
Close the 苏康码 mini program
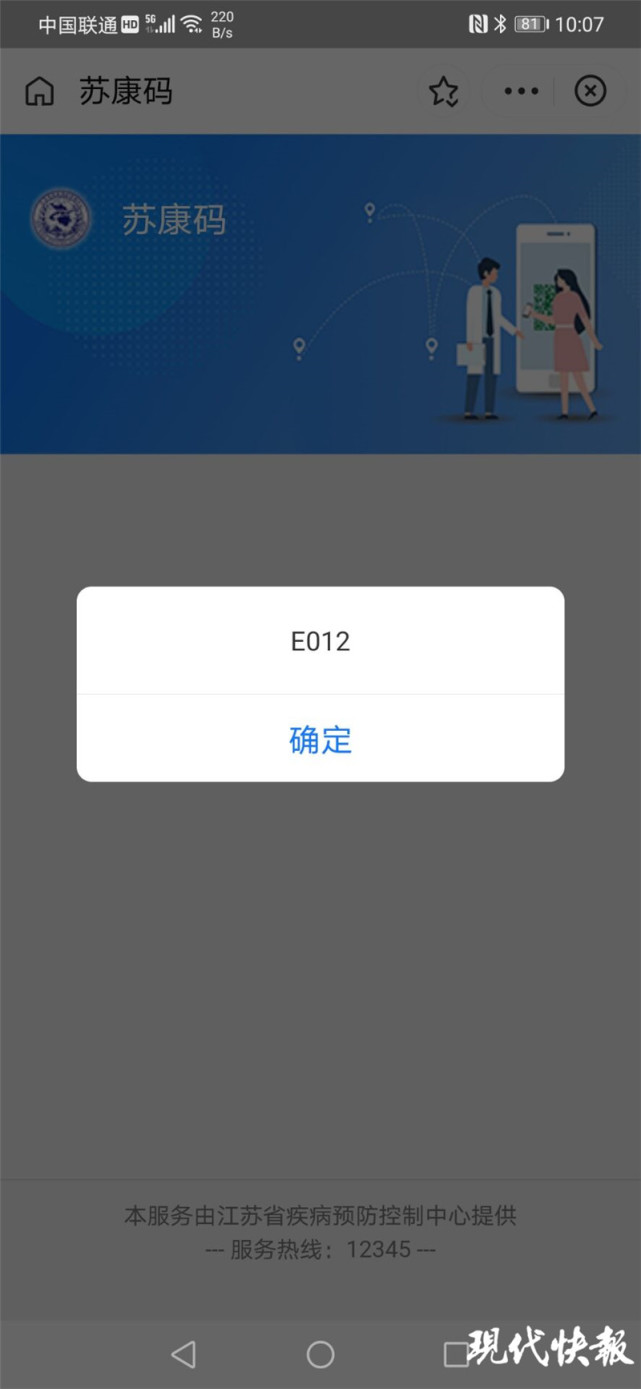tap(590, 92)
